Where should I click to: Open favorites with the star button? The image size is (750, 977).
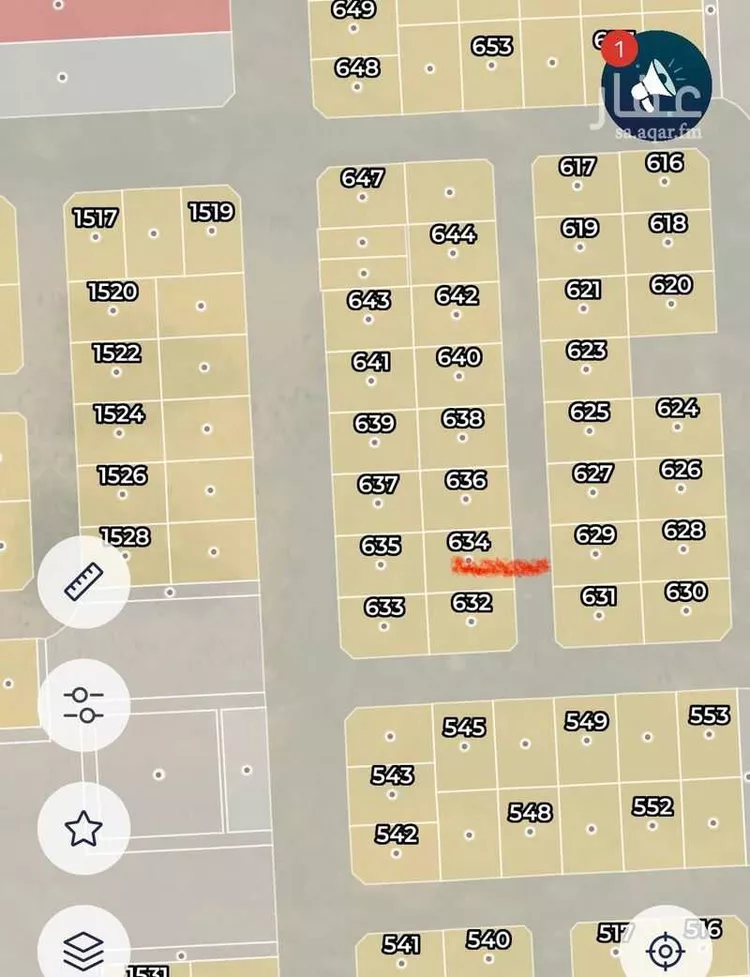click(x=84, y=828)
